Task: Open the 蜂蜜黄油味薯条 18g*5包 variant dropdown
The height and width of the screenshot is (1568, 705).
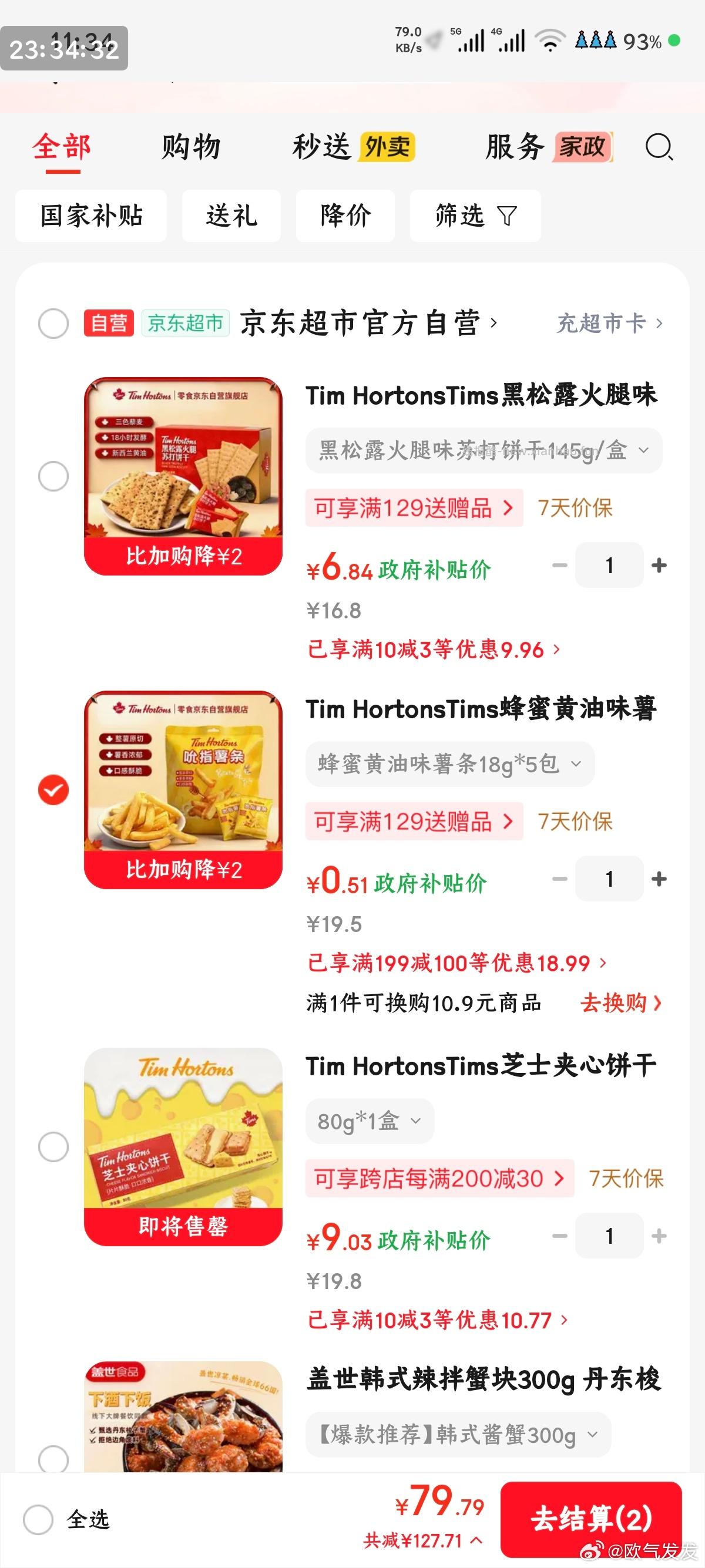Action: (449, 764)
